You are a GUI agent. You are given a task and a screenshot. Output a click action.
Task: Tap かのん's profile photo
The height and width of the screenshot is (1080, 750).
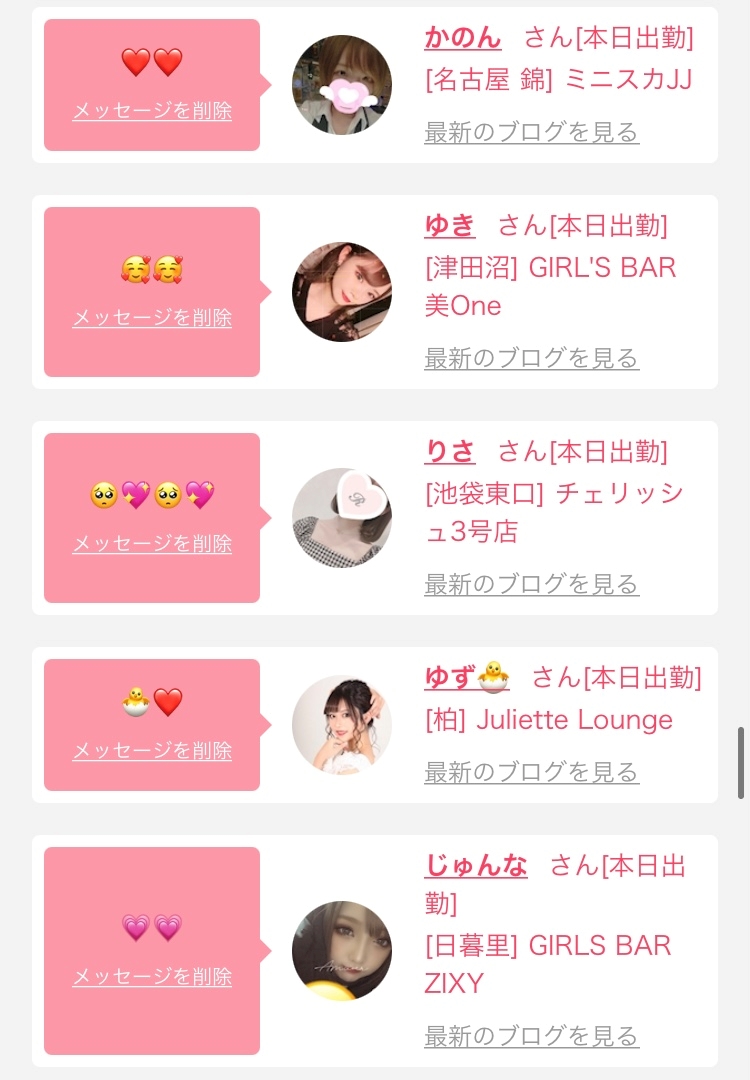tap(342, 85)
